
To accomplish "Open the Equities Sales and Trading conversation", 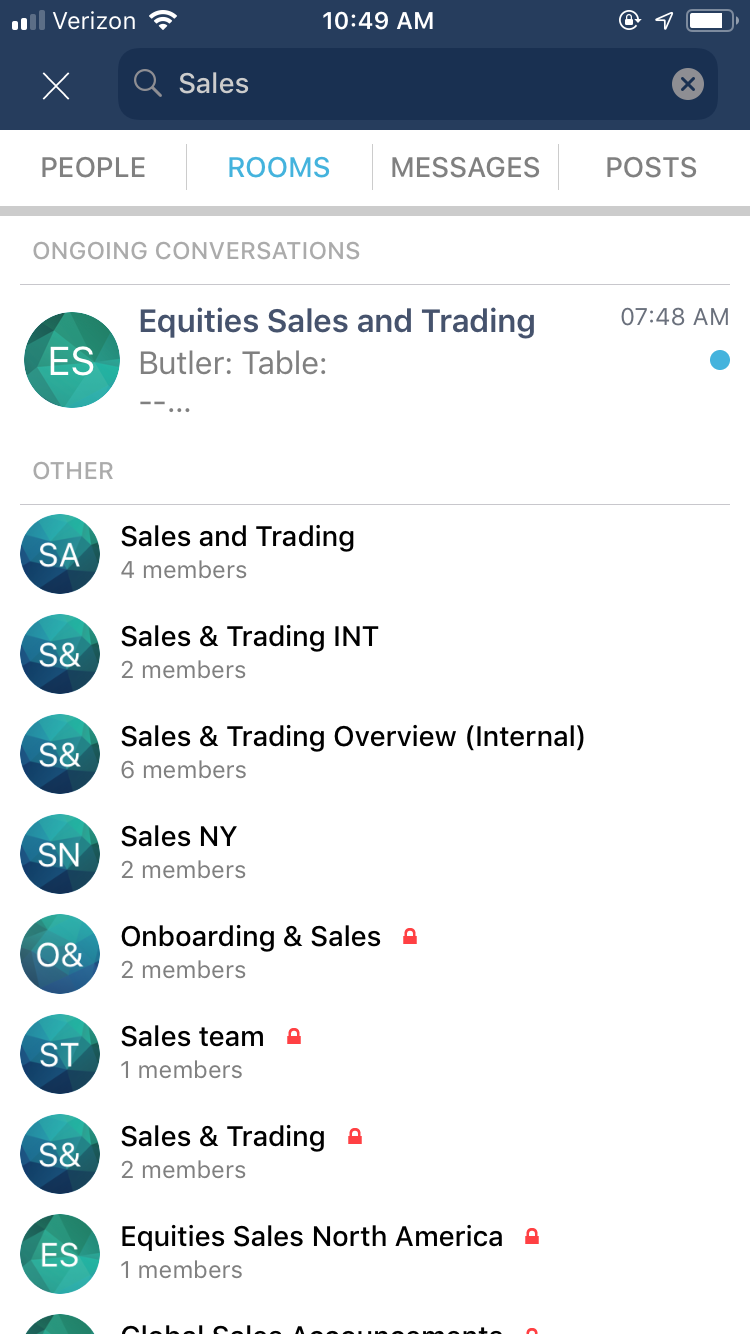I will point(375,360).
